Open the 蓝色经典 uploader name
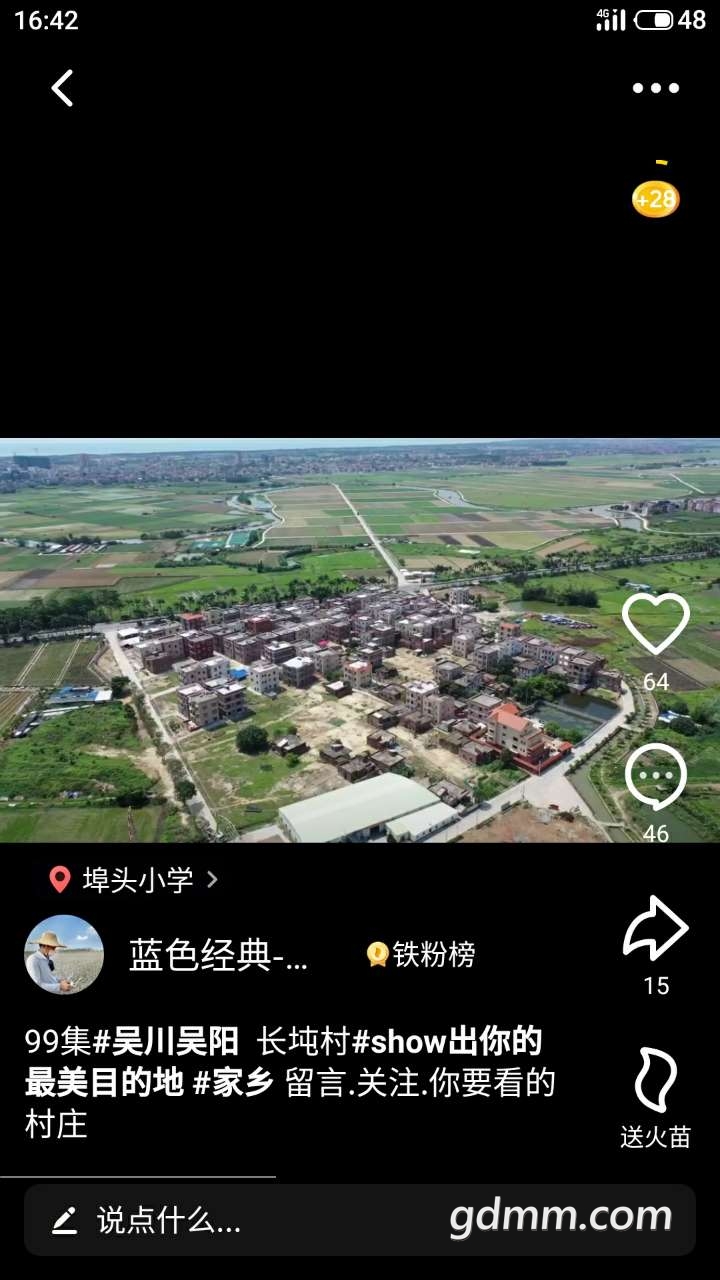This screenshot has height=1280, width=720. [218, 956]
